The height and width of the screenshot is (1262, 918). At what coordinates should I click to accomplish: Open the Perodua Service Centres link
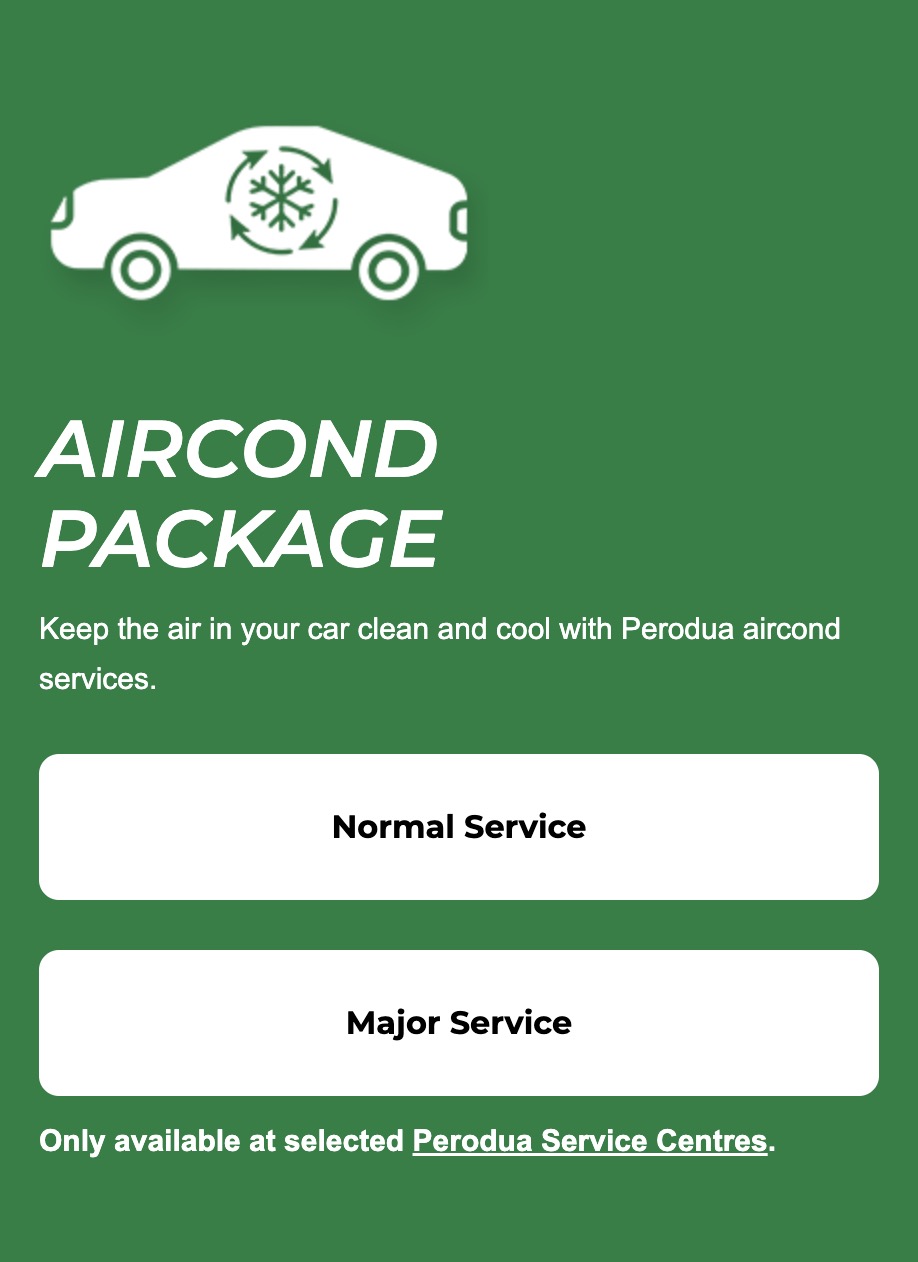click(589, 1141)
